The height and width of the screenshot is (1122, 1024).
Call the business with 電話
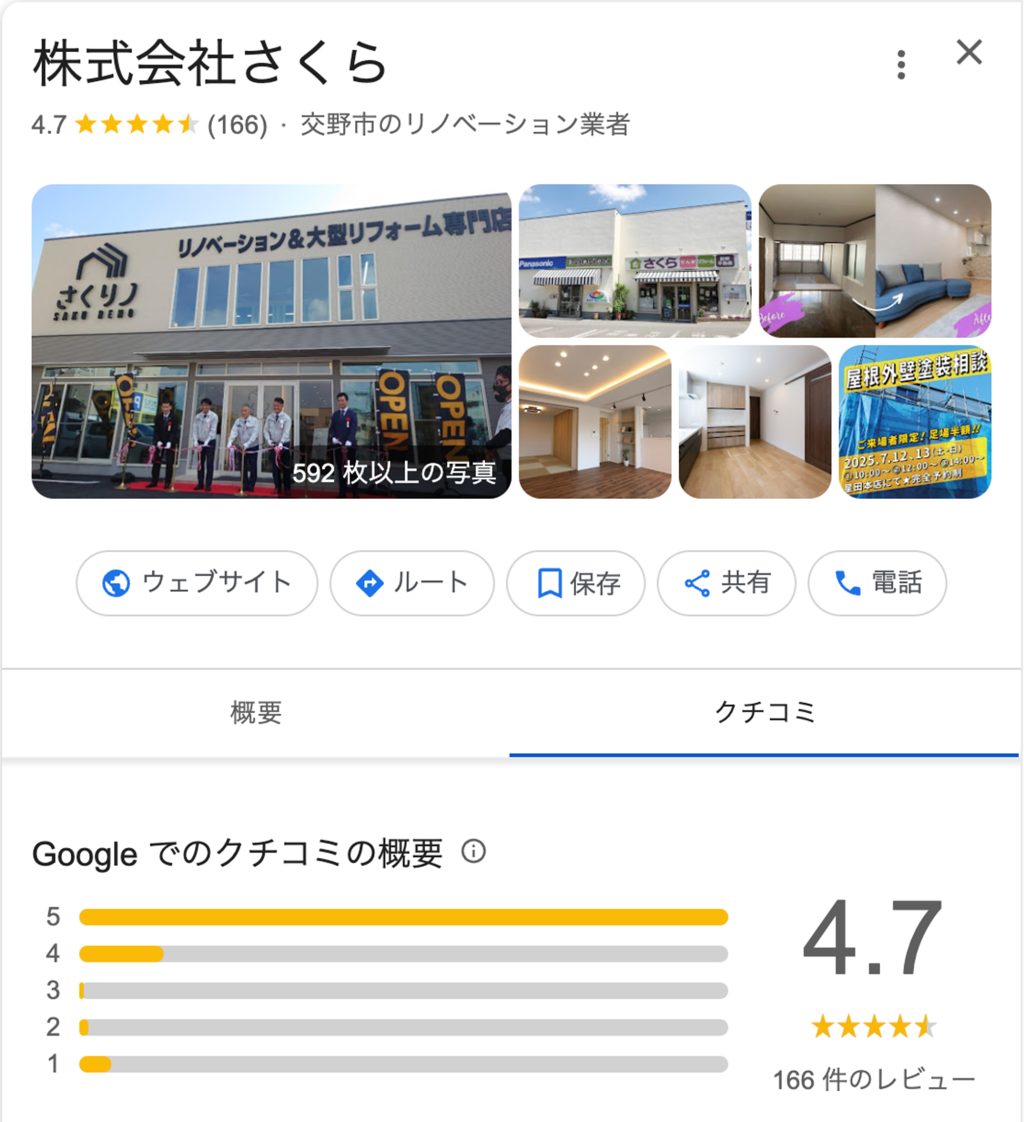(877, 583)
